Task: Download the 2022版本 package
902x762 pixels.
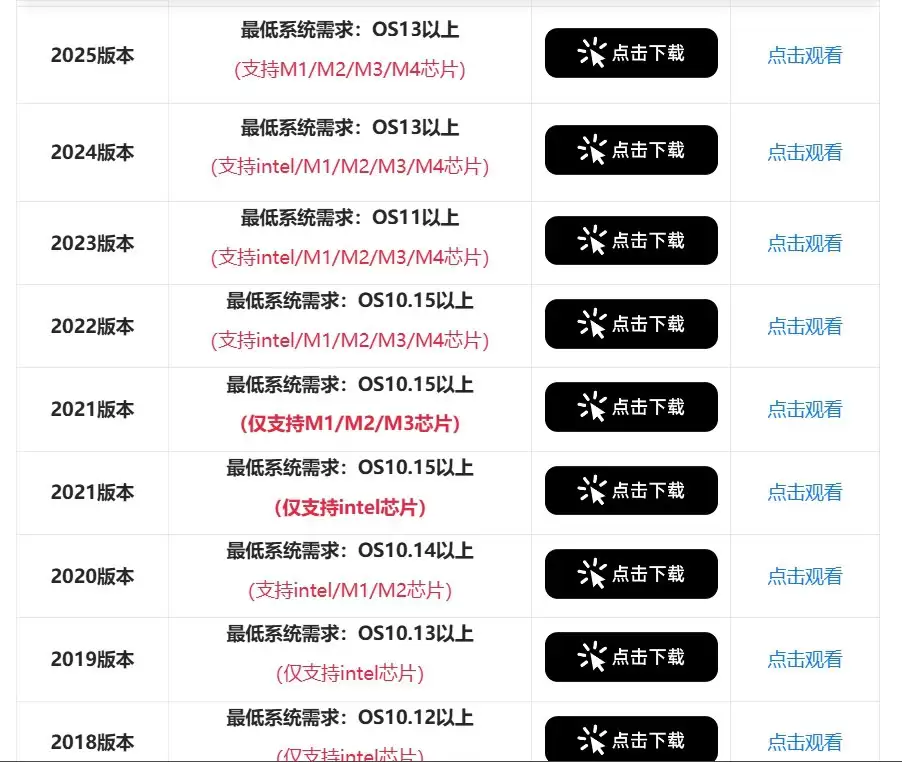Action: [x=631, y=324]
